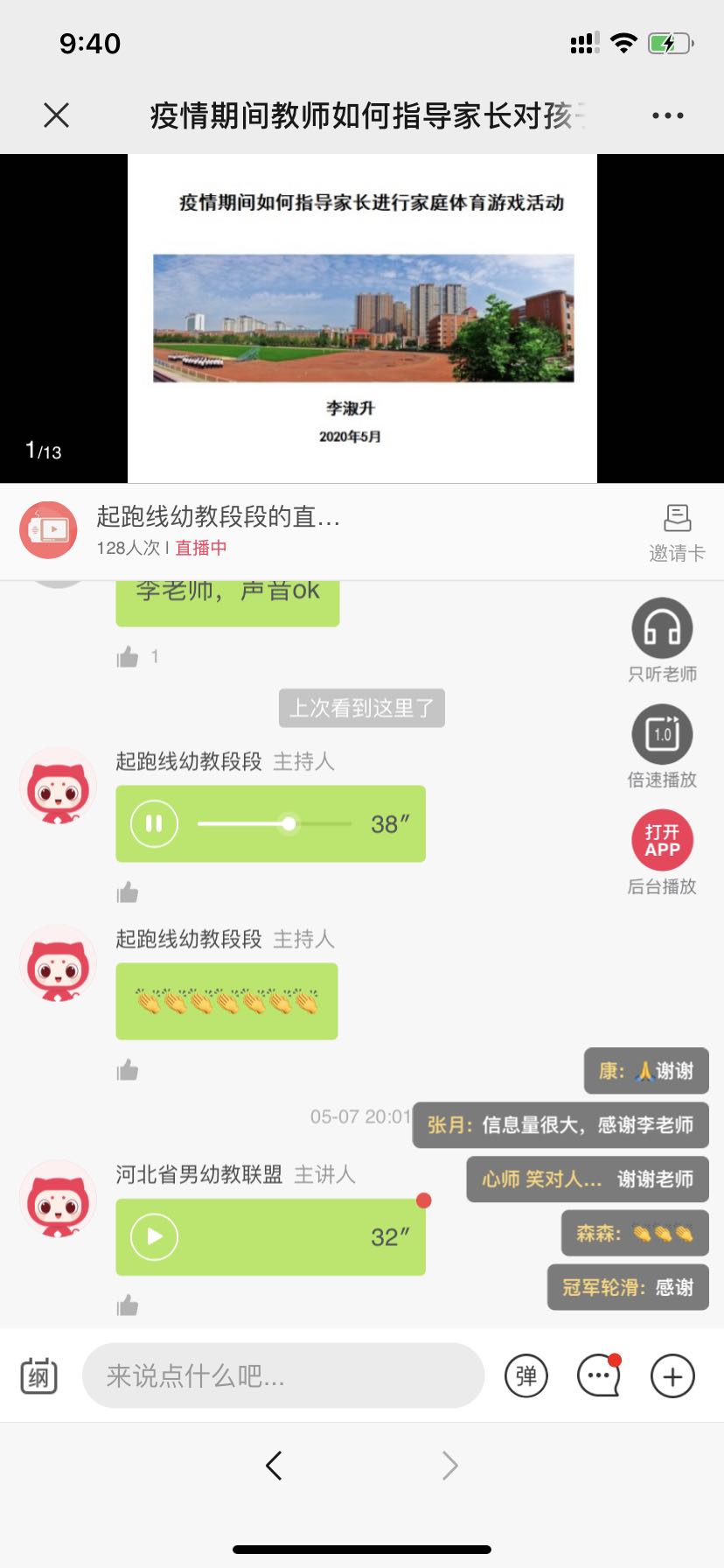Play the 32-second voice from 河北省男幼教联盟

tap(154, 1236)
